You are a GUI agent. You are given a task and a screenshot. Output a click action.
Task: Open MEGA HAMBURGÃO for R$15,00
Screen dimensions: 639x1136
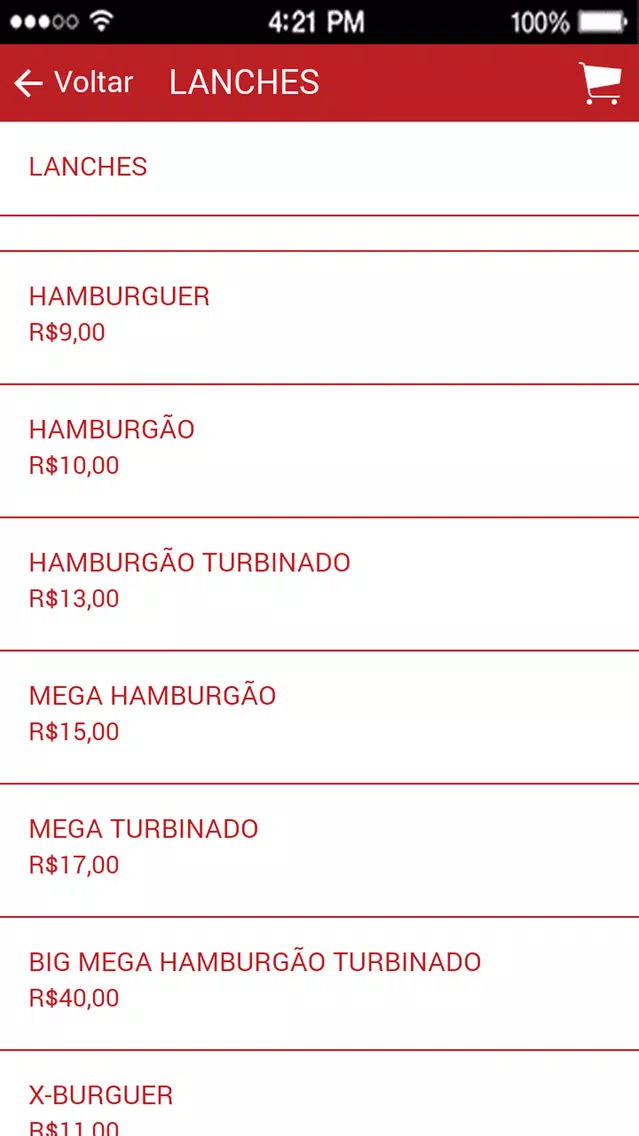click(x=320, y=718)
